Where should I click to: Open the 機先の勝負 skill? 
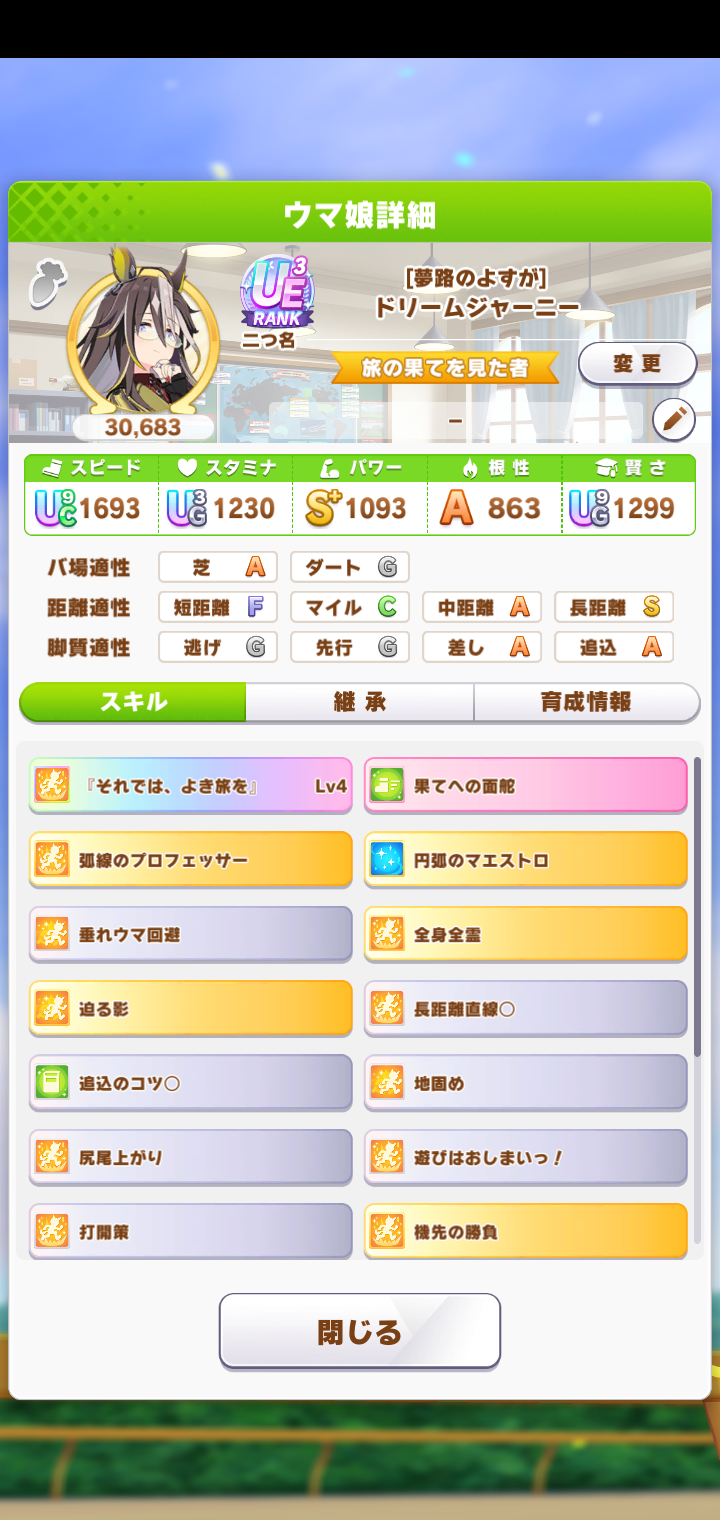tap(525, 1232)
